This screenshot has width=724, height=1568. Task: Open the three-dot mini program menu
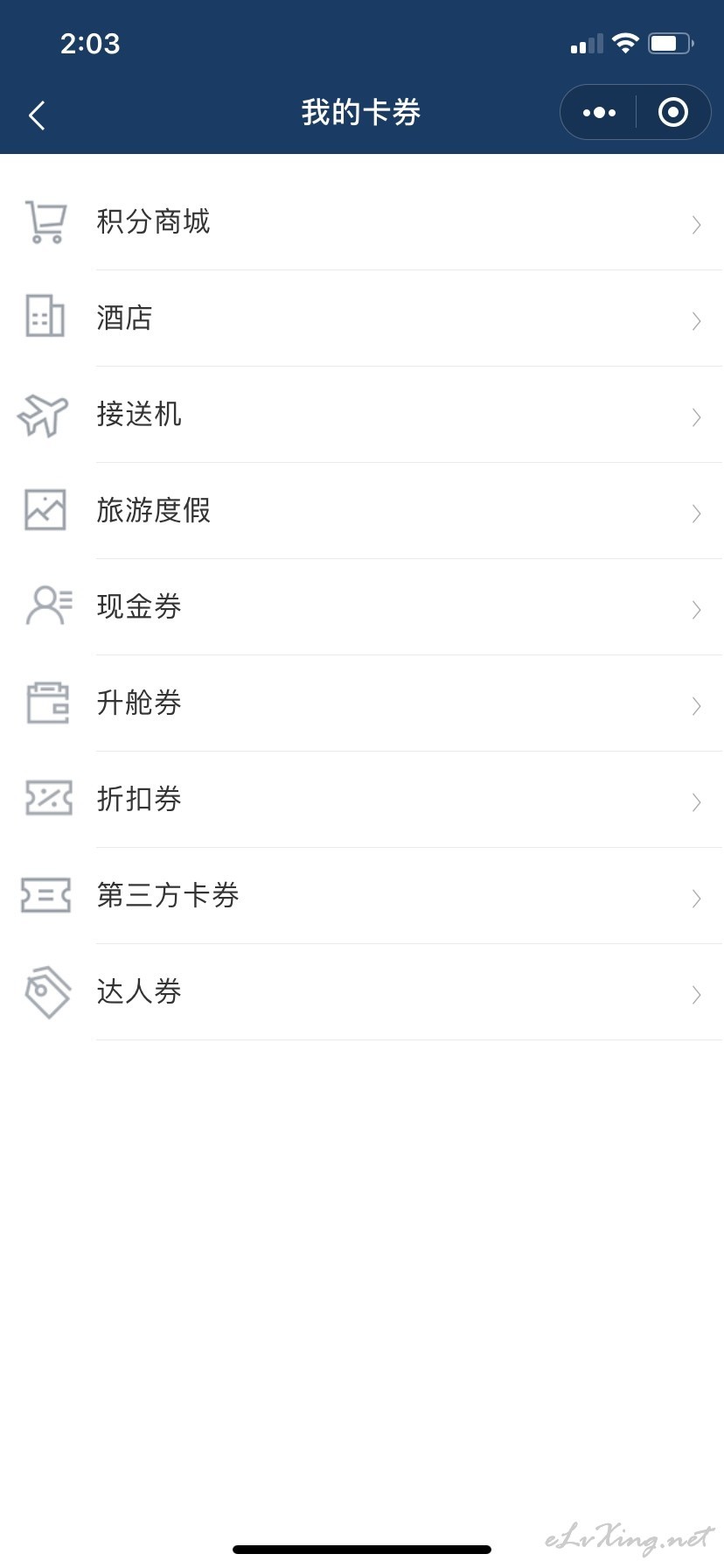[x=599, y=112]
